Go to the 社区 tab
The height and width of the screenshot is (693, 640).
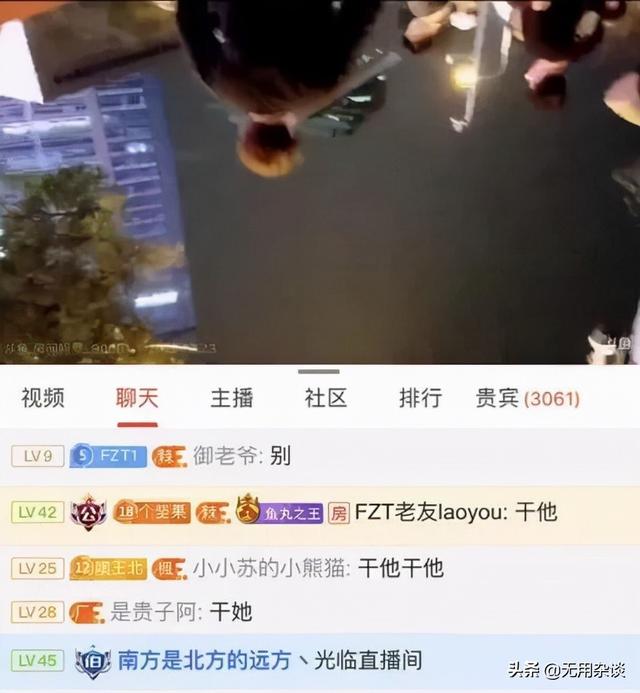pyautogui.click(x=325, y=398)
